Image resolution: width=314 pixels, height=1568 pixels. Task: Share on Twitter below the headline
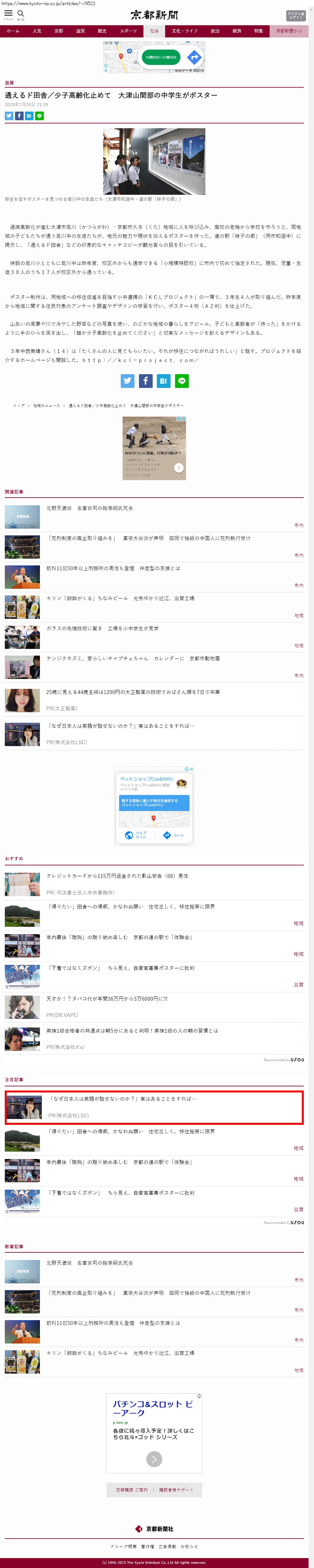pos(9,116)
